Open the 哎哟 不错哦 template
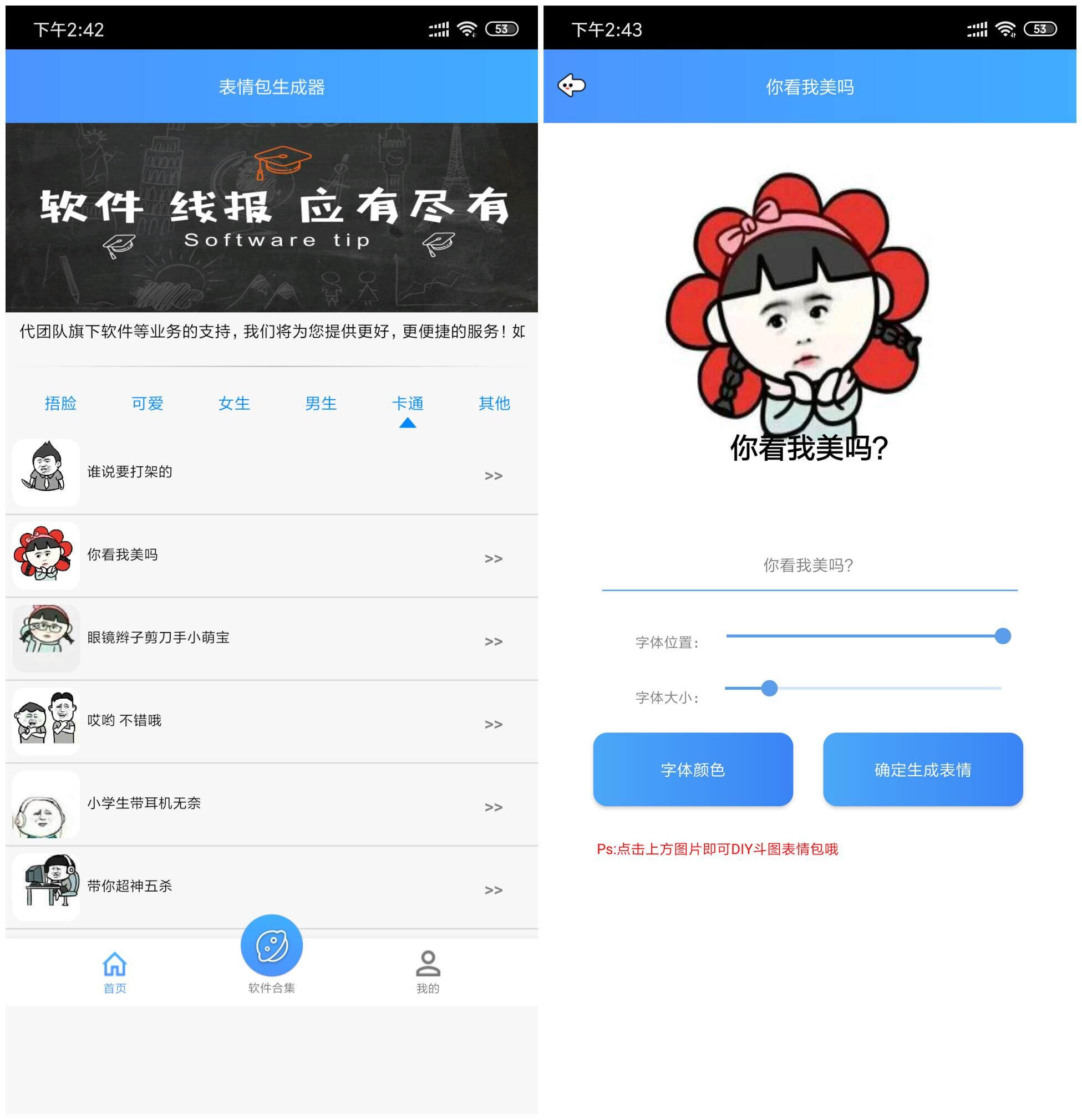This screenshot has width=1082, height=1120. pyautogui.click(x=271, y=721)
